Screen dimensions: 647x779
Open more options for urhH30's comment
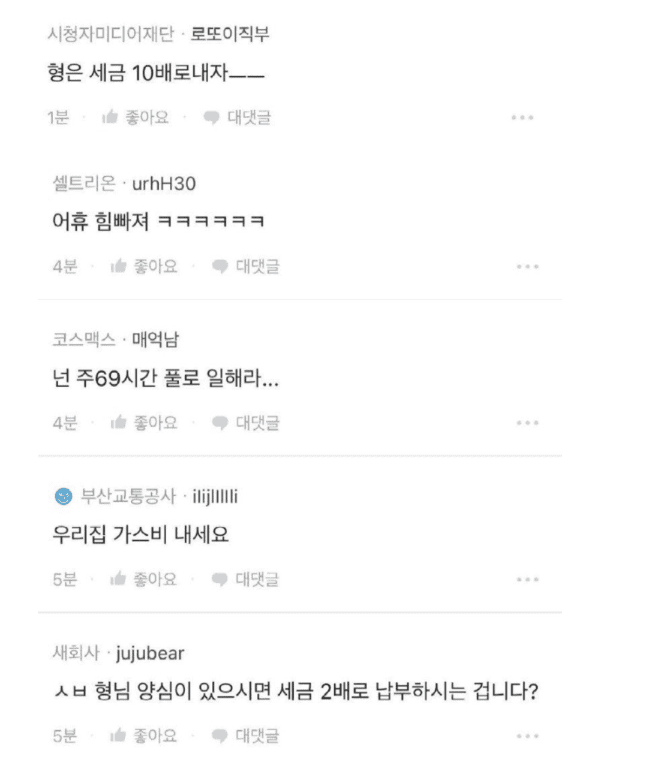point(528,267)
